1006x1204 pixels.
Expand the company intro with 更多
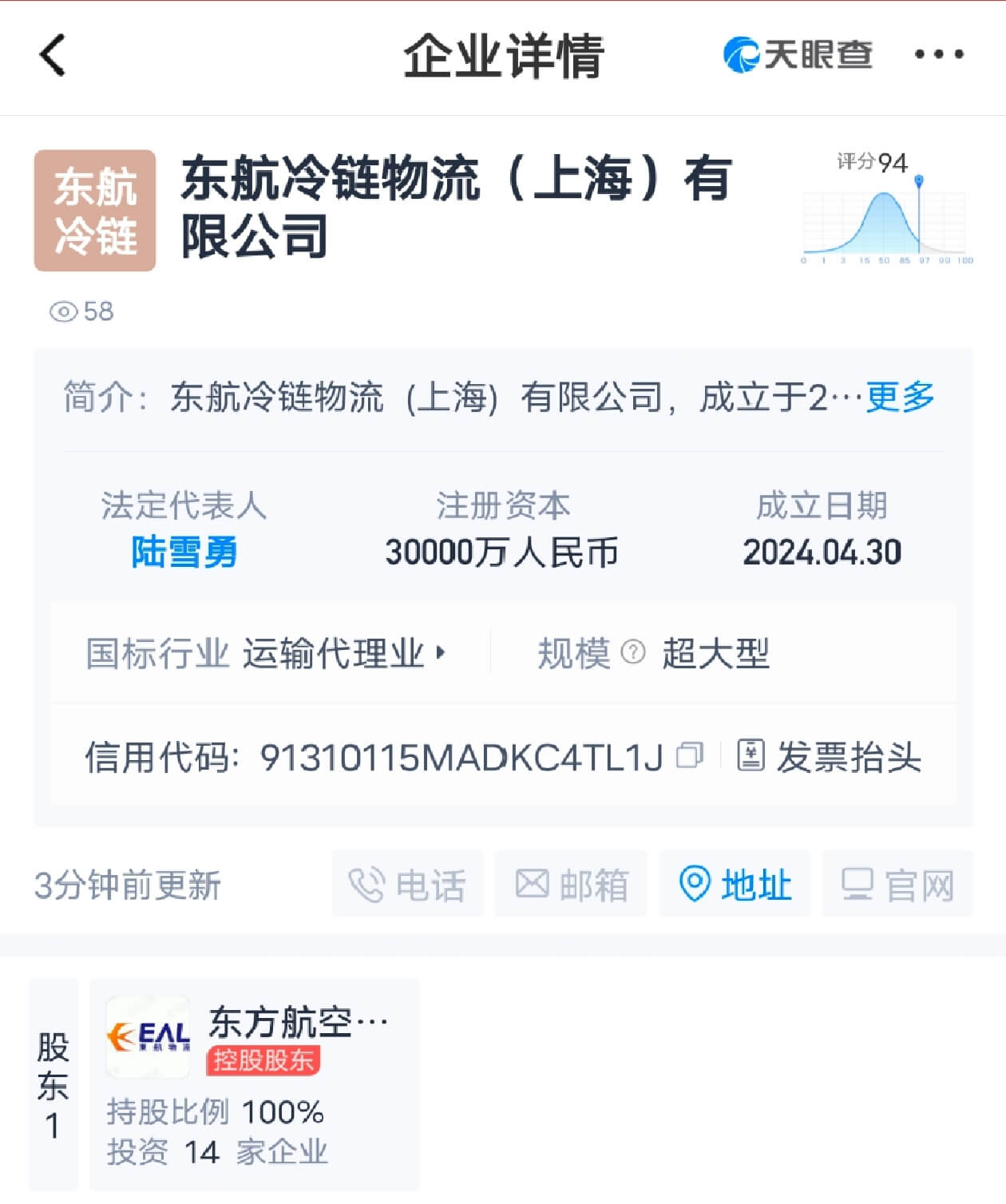click(x=900, y=397)
